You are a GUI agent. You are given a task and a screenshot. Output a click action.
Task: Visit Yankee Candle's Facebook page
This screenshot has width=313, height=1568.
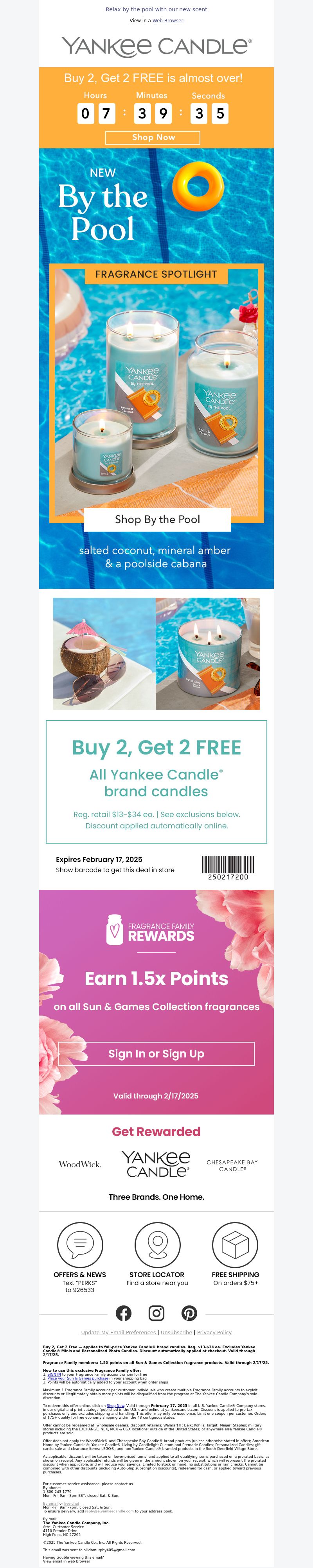point(124,1313)
